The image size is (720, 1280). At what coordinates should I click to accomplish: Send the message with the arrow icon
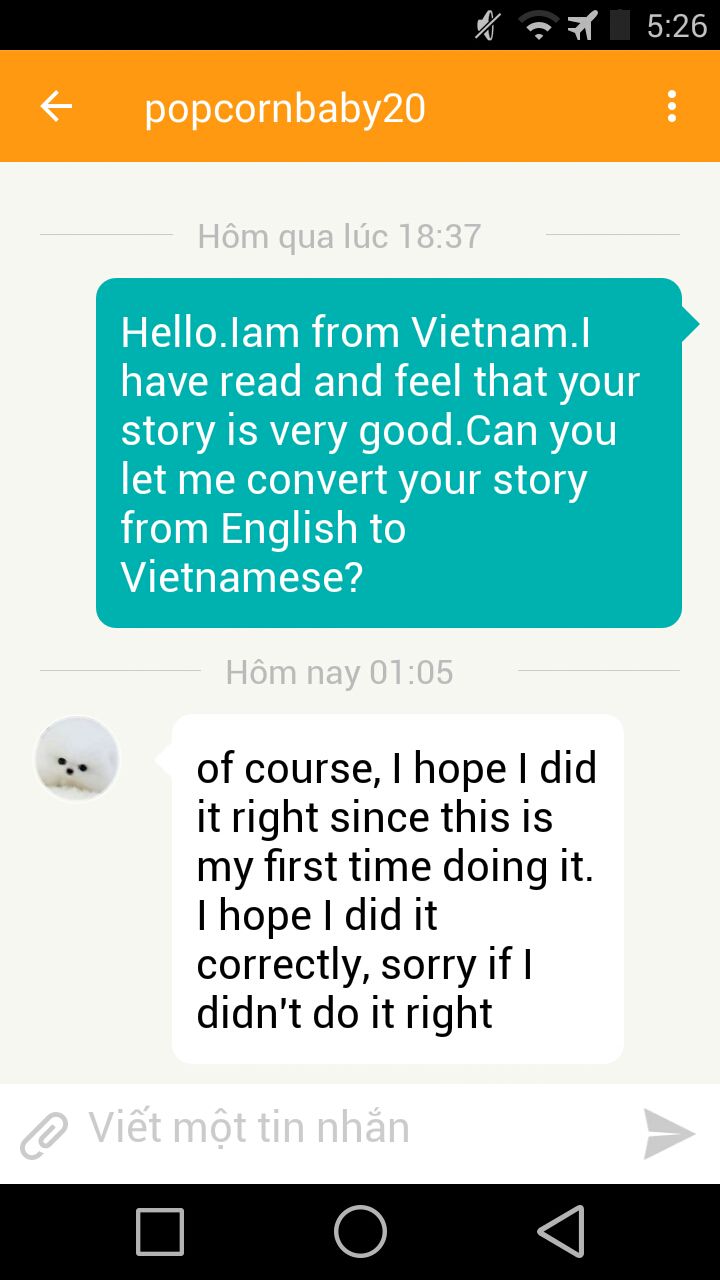tap(668, 1133)
